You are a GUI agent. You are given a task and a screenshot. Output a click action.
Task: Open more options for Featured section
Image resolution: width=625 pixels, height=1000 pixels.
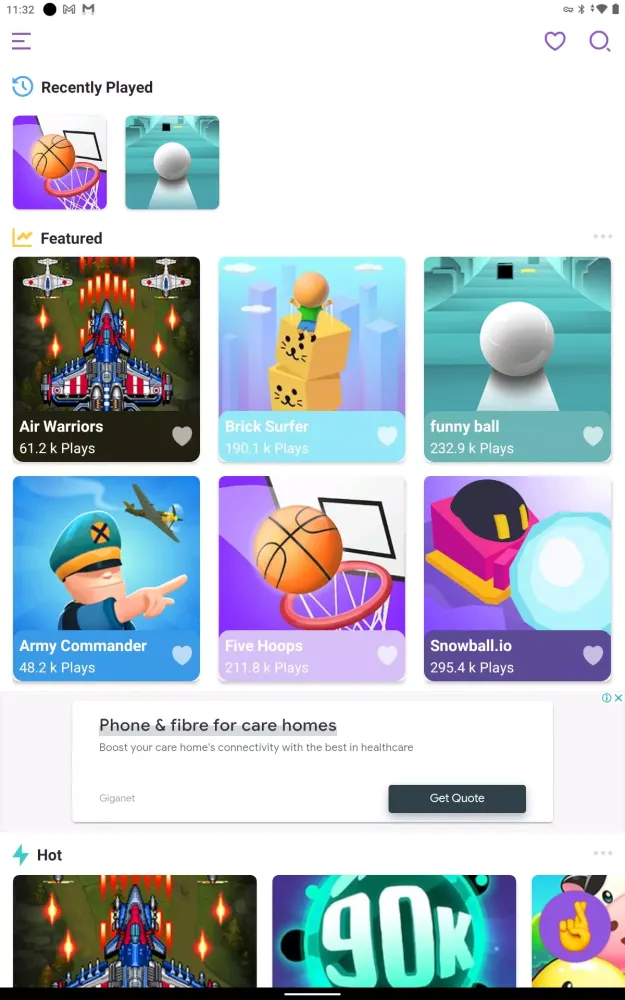coord(602,237)
